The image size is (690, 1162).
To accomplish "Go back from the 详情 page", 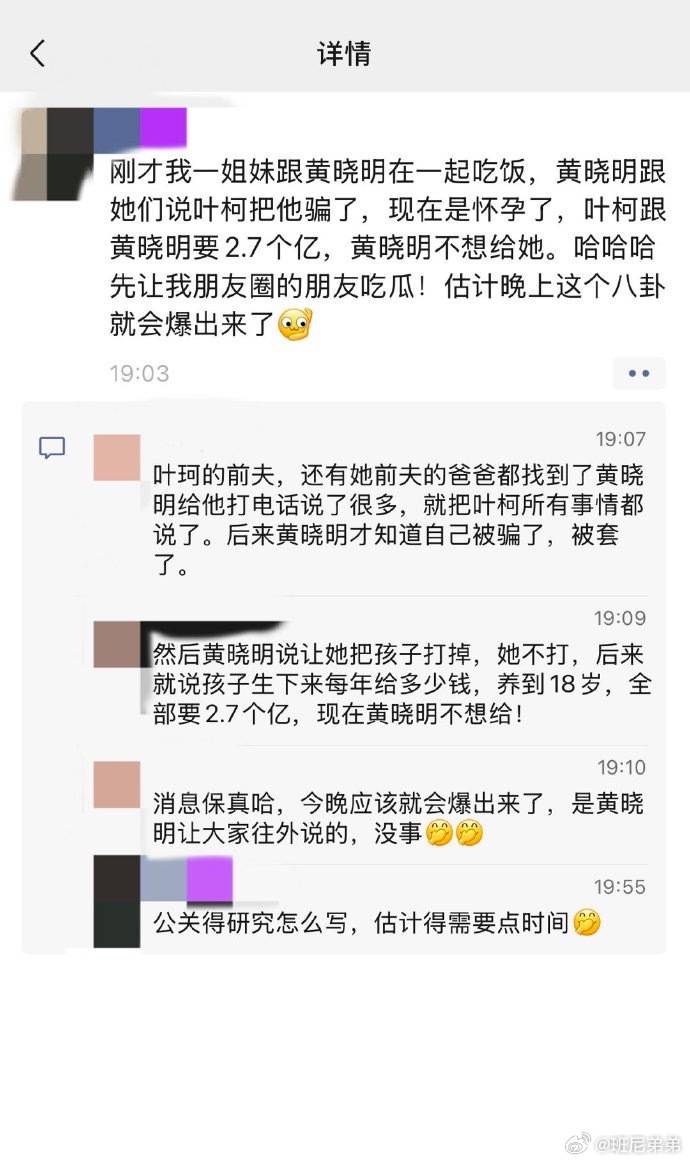I will (x=38, y=53).
